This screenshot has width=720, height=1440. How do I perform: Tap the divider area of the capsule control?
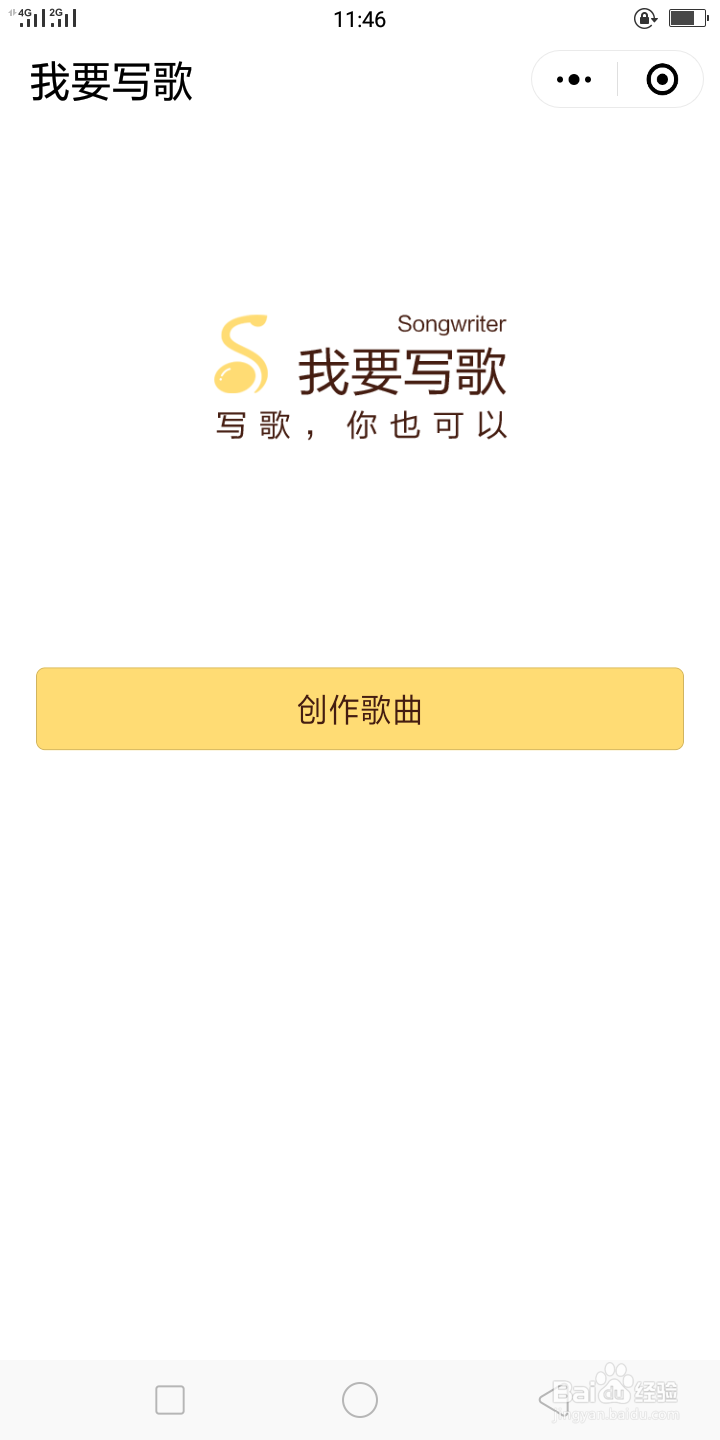point(617,78)
